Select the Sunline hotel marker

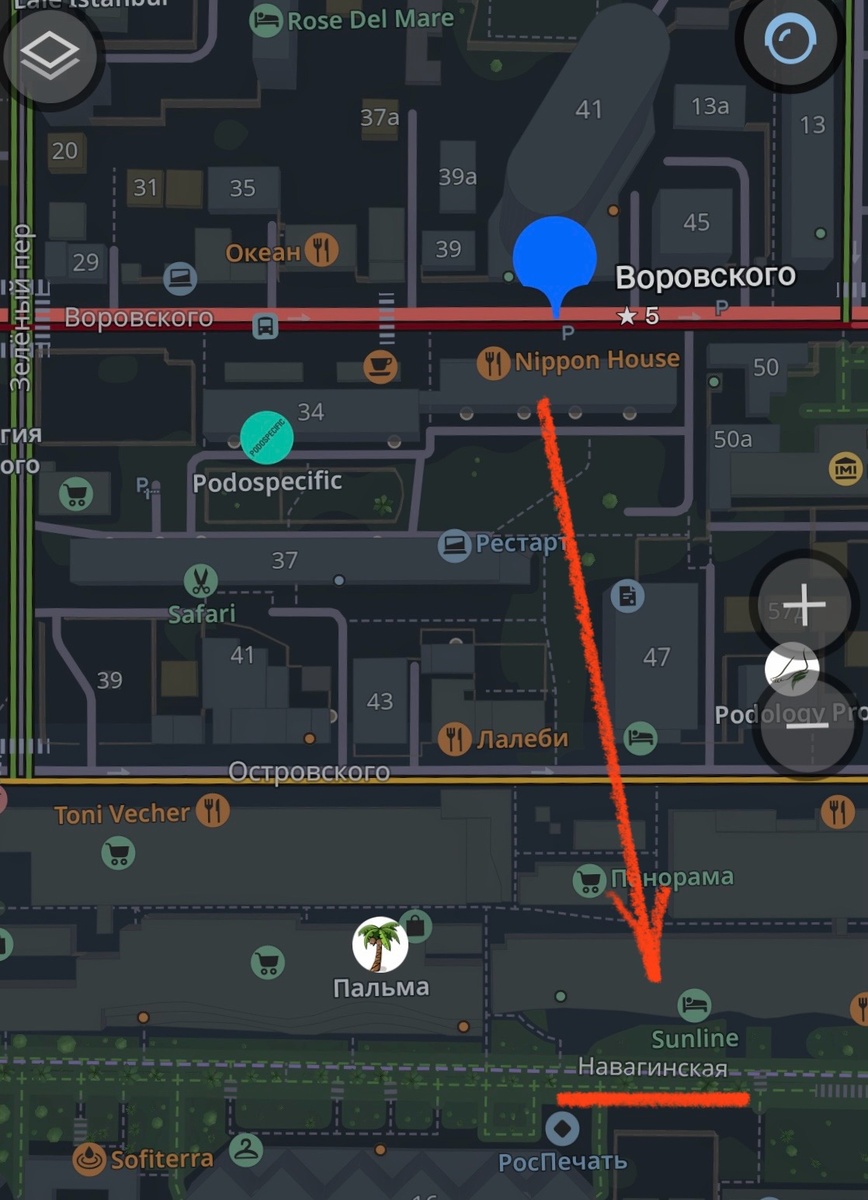coord(694,1003)
